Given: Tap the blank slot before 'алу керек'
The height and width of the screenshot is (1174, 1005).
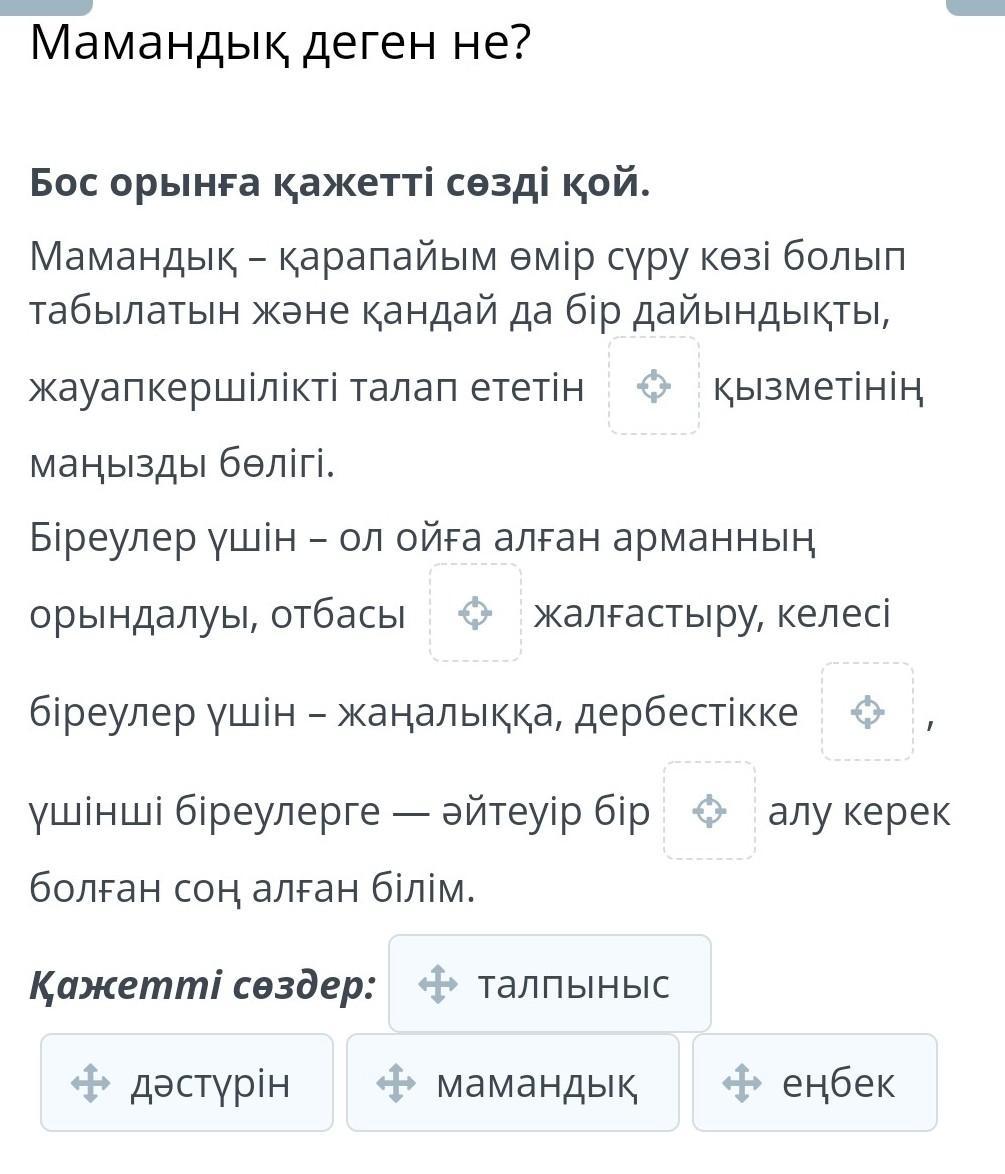Looking at the screenshot, I should (x=709, y=811).
